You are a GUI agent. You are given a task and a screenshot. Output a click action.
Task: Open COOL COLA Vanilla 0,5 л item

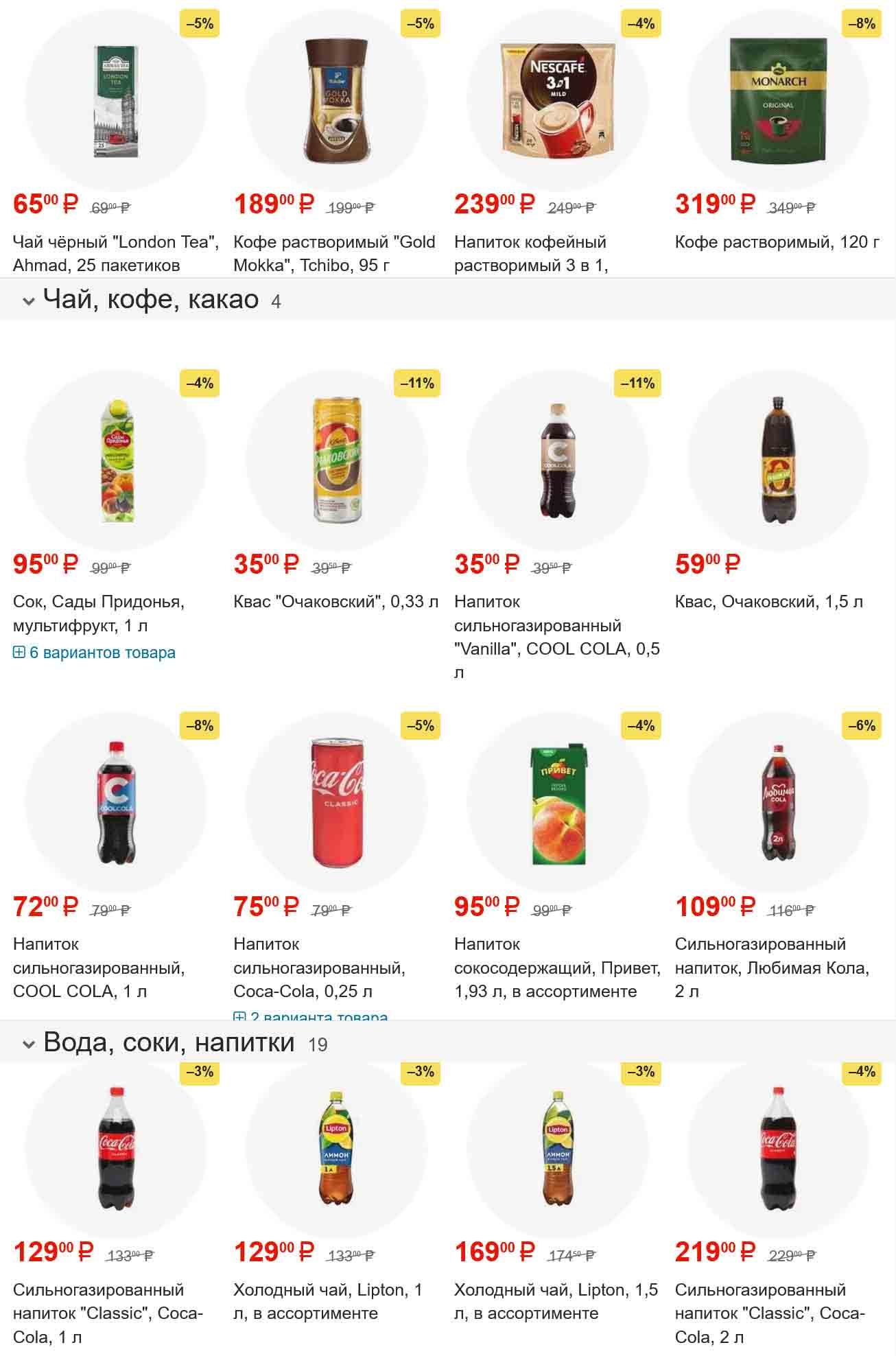[x=557, y=460]
